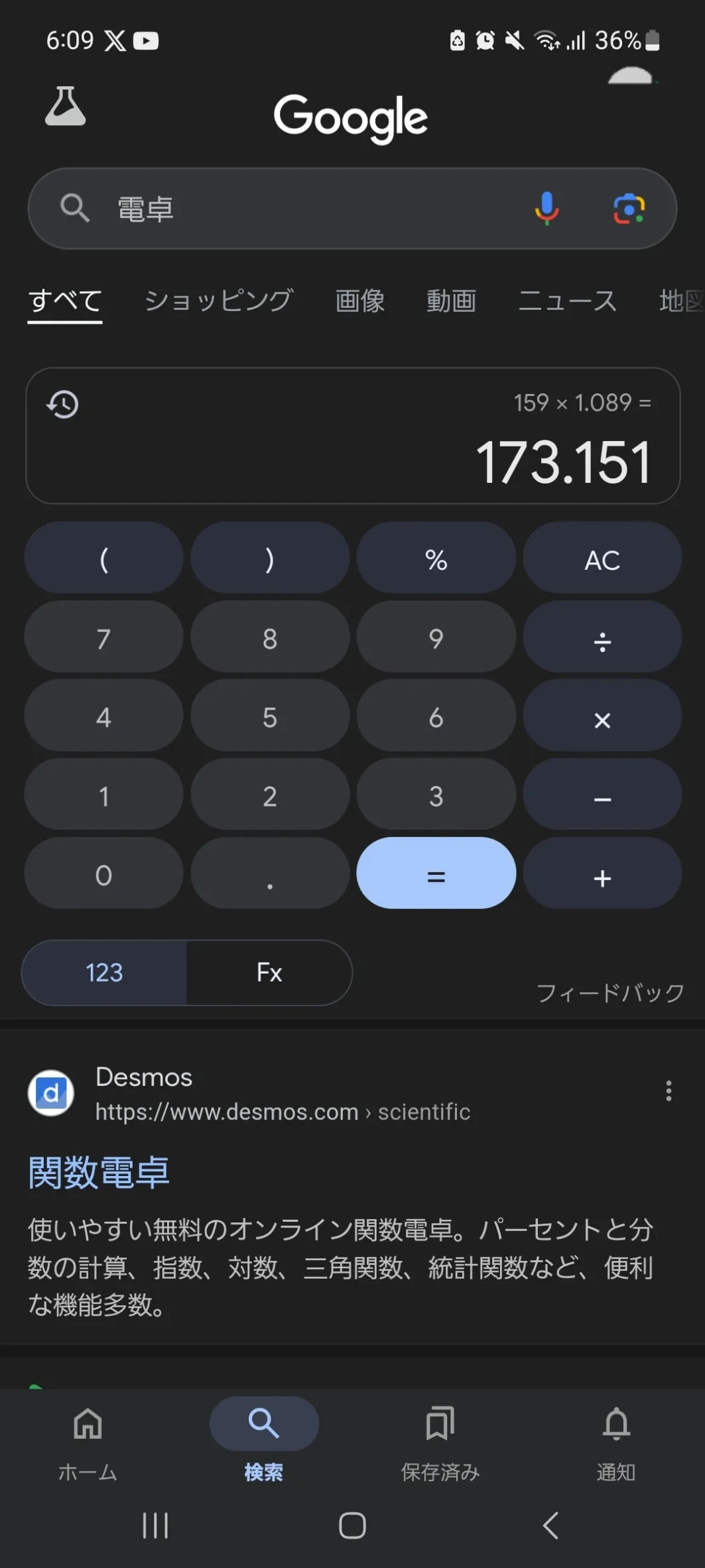
Task: Open the calculator history icon
Action: coord(62,404)
